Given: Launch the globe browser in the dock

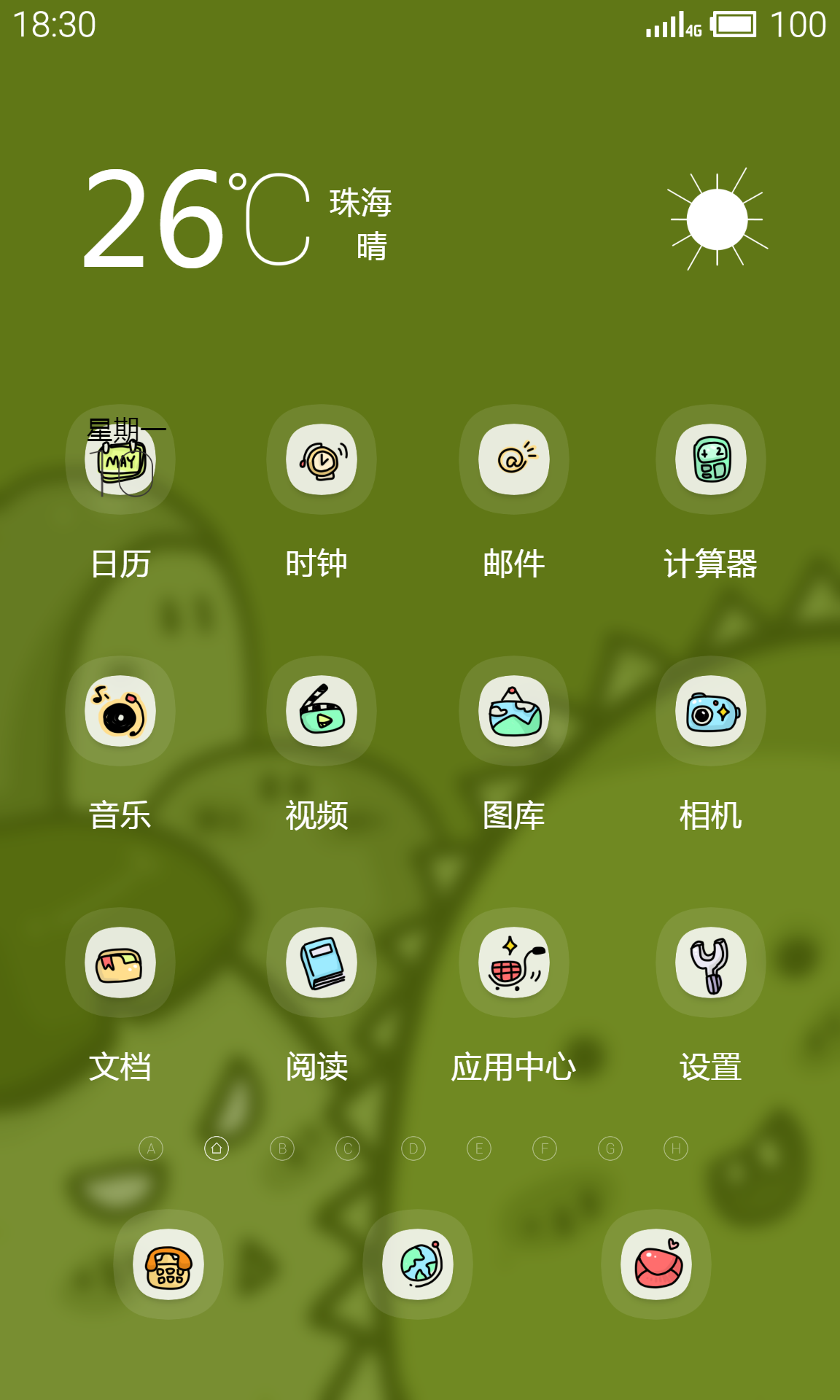Looking at the screenshot, I should pos(418,1264).
